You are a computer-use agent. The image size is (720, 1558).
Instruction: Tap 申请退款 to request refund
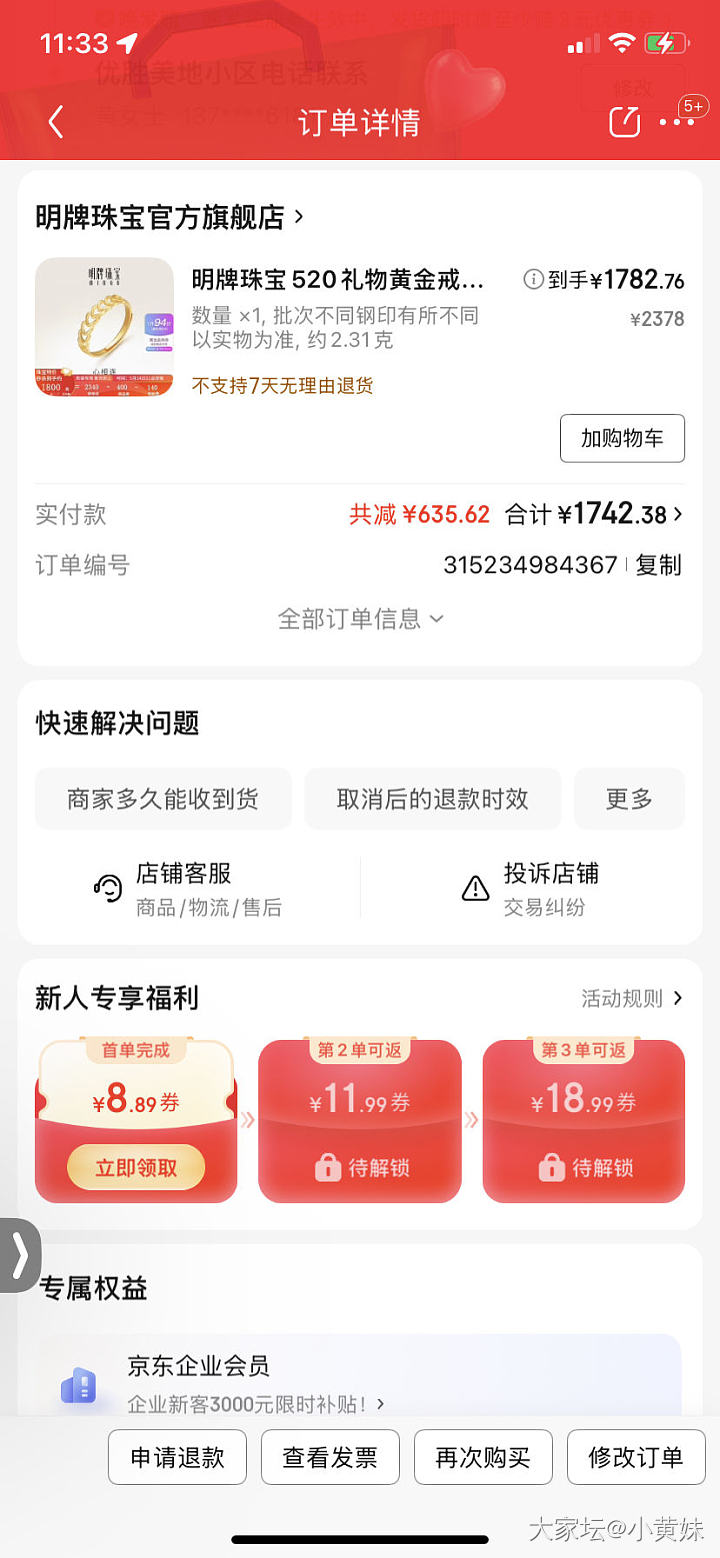[x=177, y=1457]
